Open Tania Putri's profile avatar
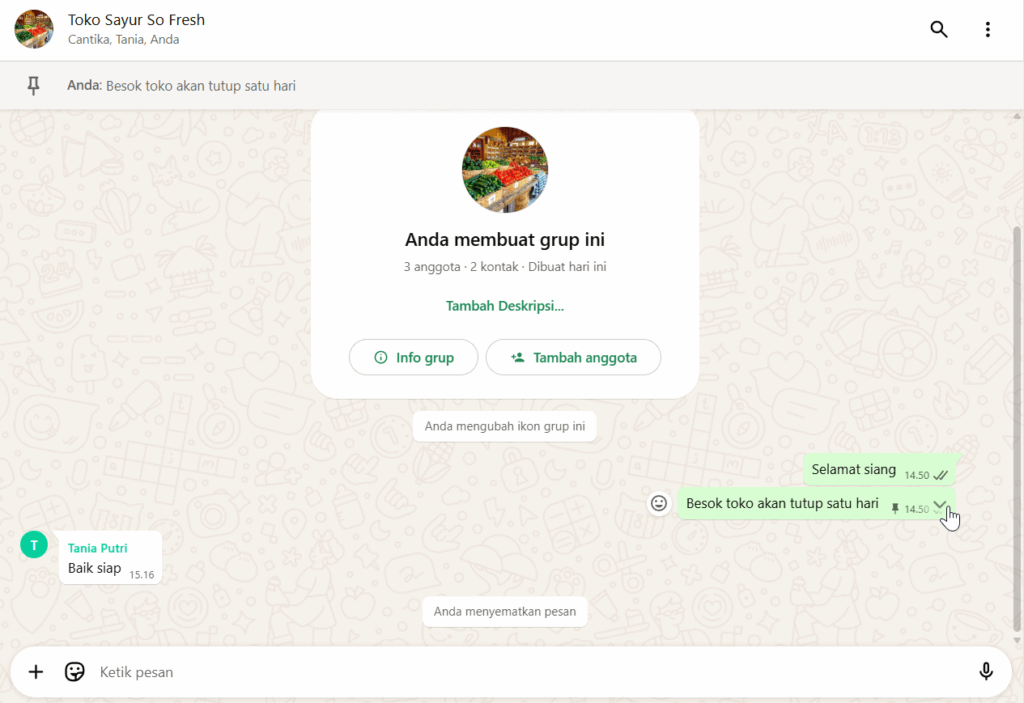Viewport: 1024px width, 703px height. (34, 545)
